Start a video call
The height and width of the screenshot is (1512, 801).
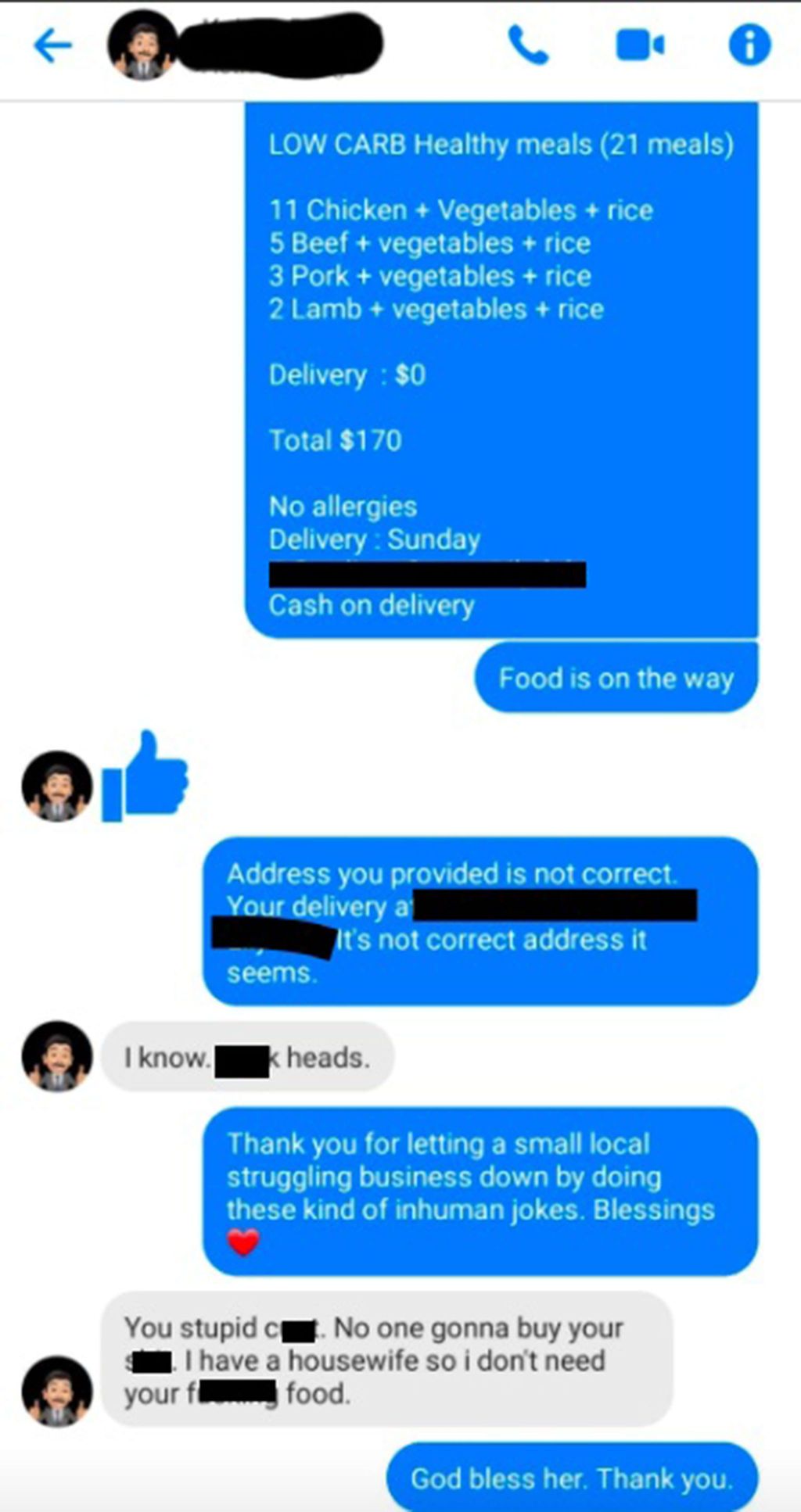(640, 45)
